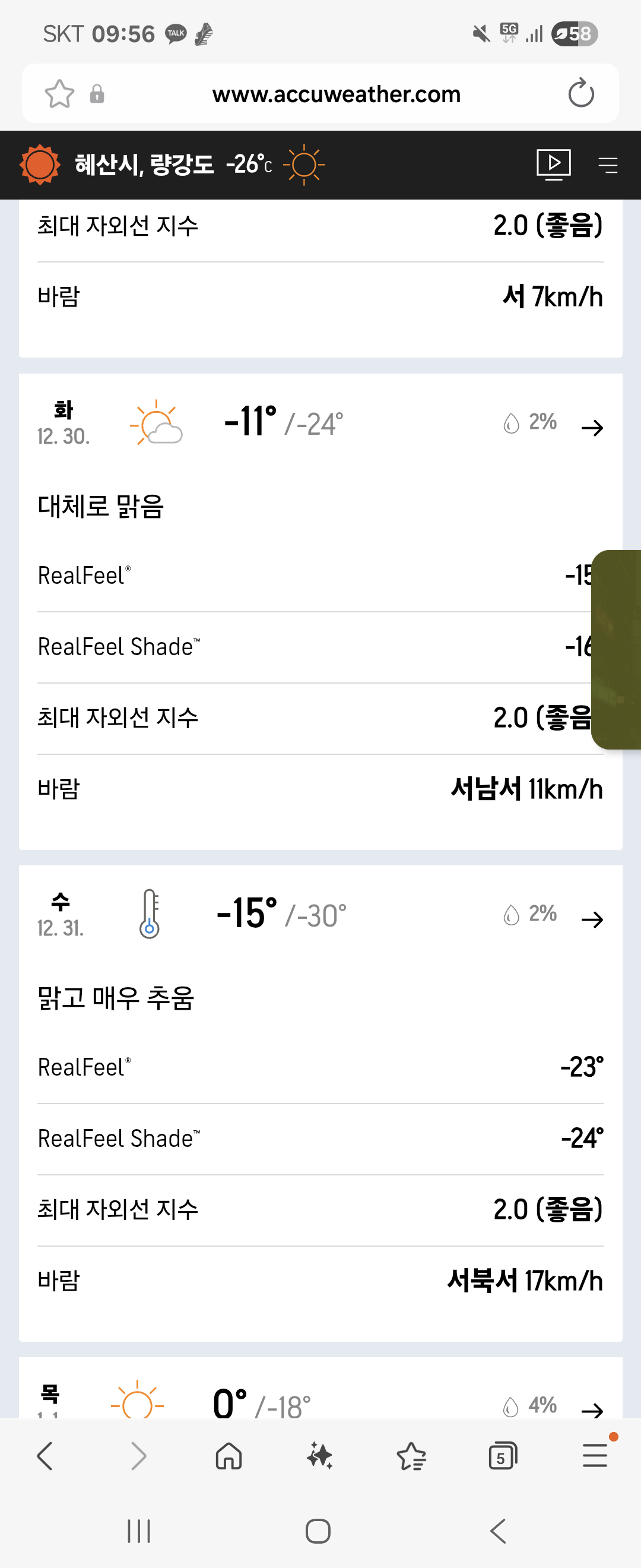
Task: Open the AccuWeather hamburger menu
Action: click(607, 165)
